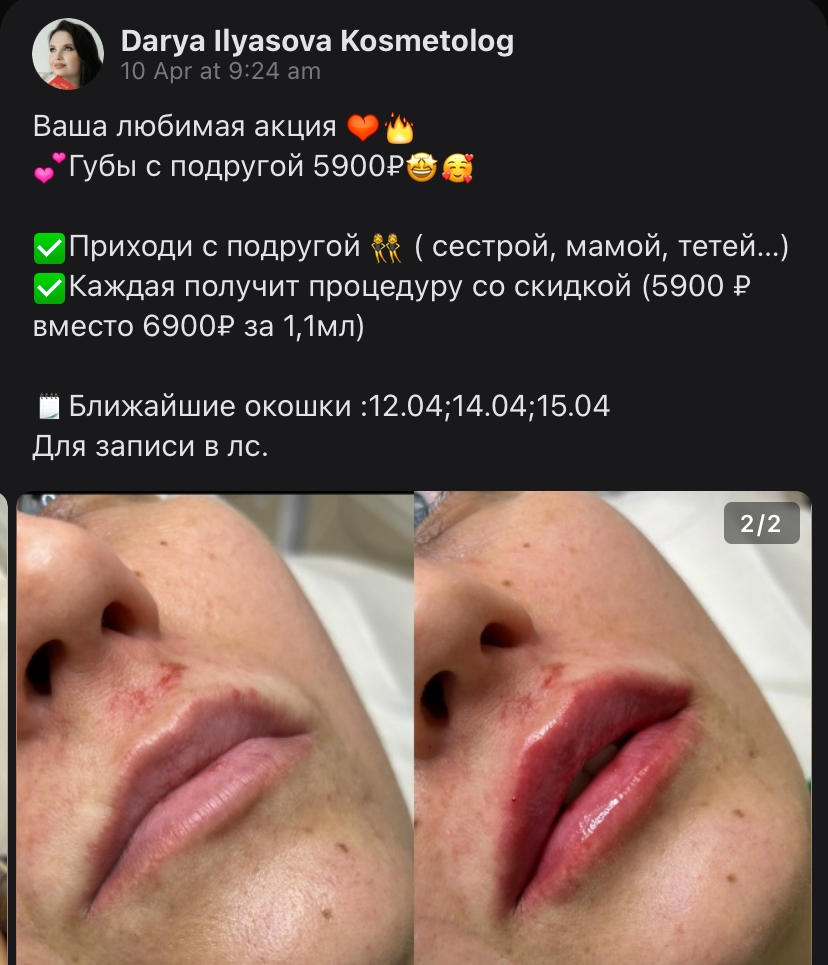This screenshot has height=965, width=828.
Task: Open the lips photo attached to the post
Action: click(414, 728)
